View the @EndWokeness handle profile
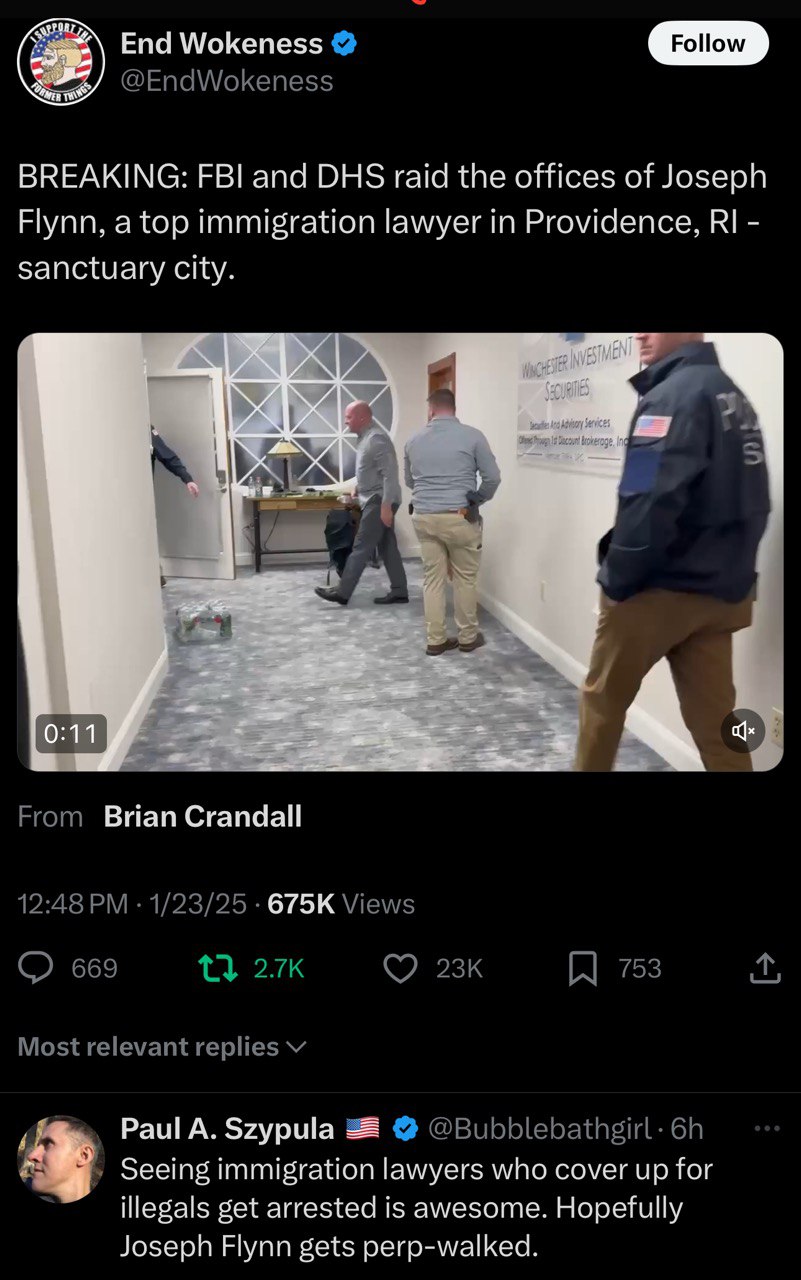Screen dimensions: 801x1280 click(227, 81)
